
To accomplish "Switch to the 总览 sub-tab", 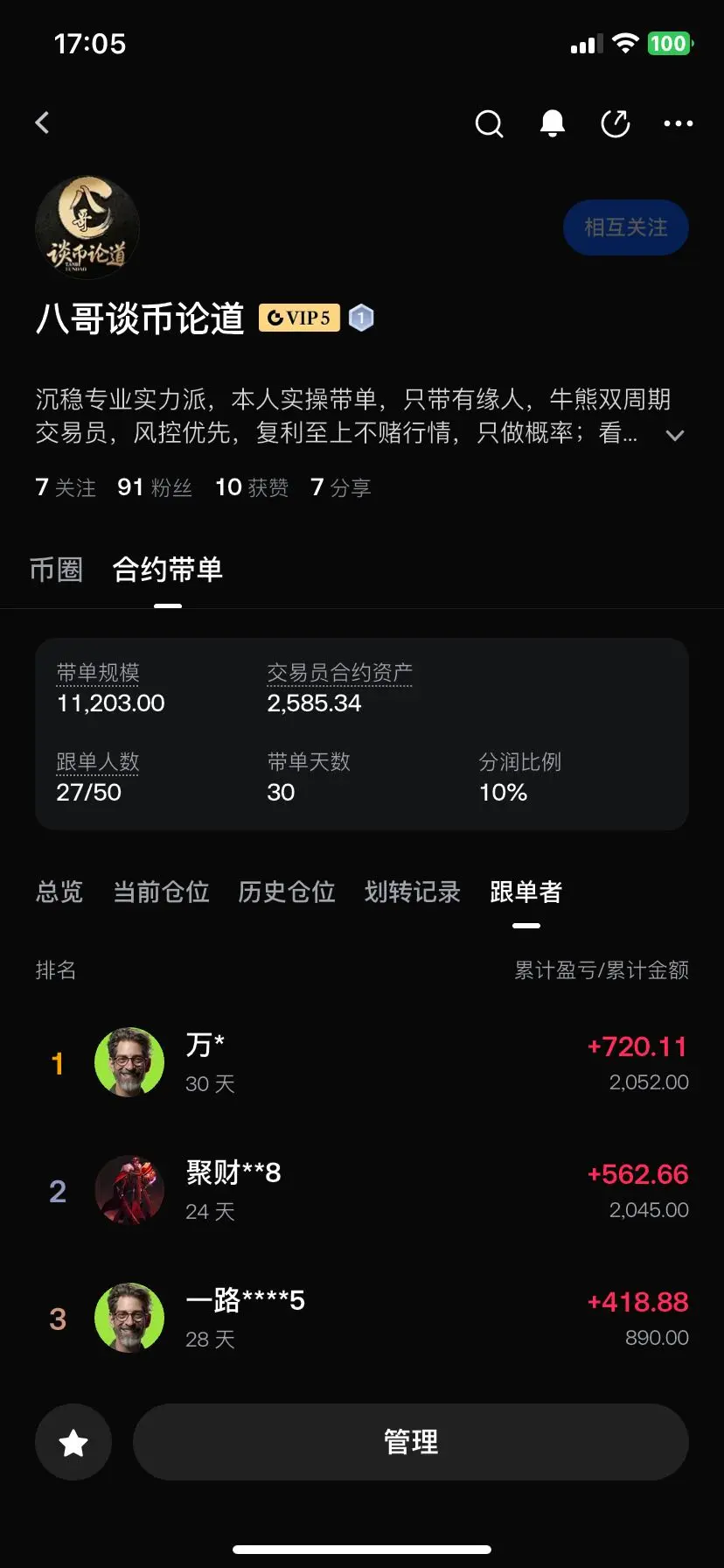I will click(x=59, y=892).
